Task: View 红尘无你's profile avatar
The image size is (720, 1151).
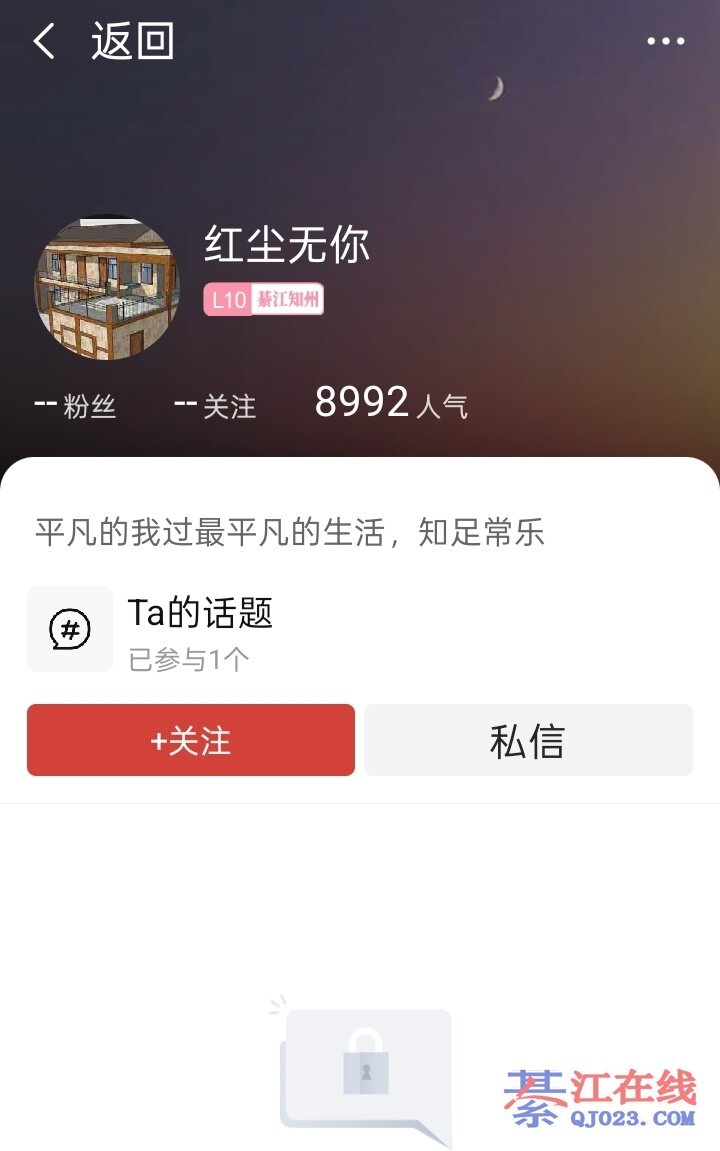Action: coord(107,288)
